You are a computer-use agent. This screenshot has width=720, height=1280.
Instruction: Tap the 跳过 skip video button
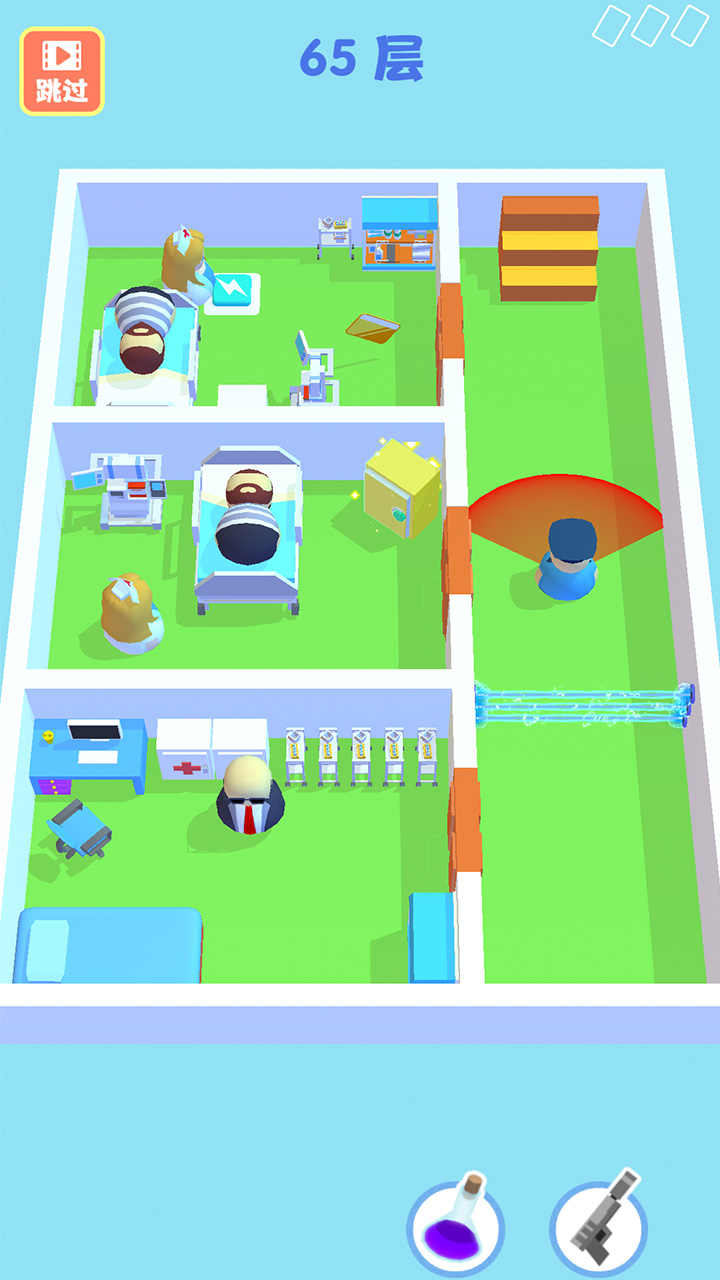click(62, 71)
